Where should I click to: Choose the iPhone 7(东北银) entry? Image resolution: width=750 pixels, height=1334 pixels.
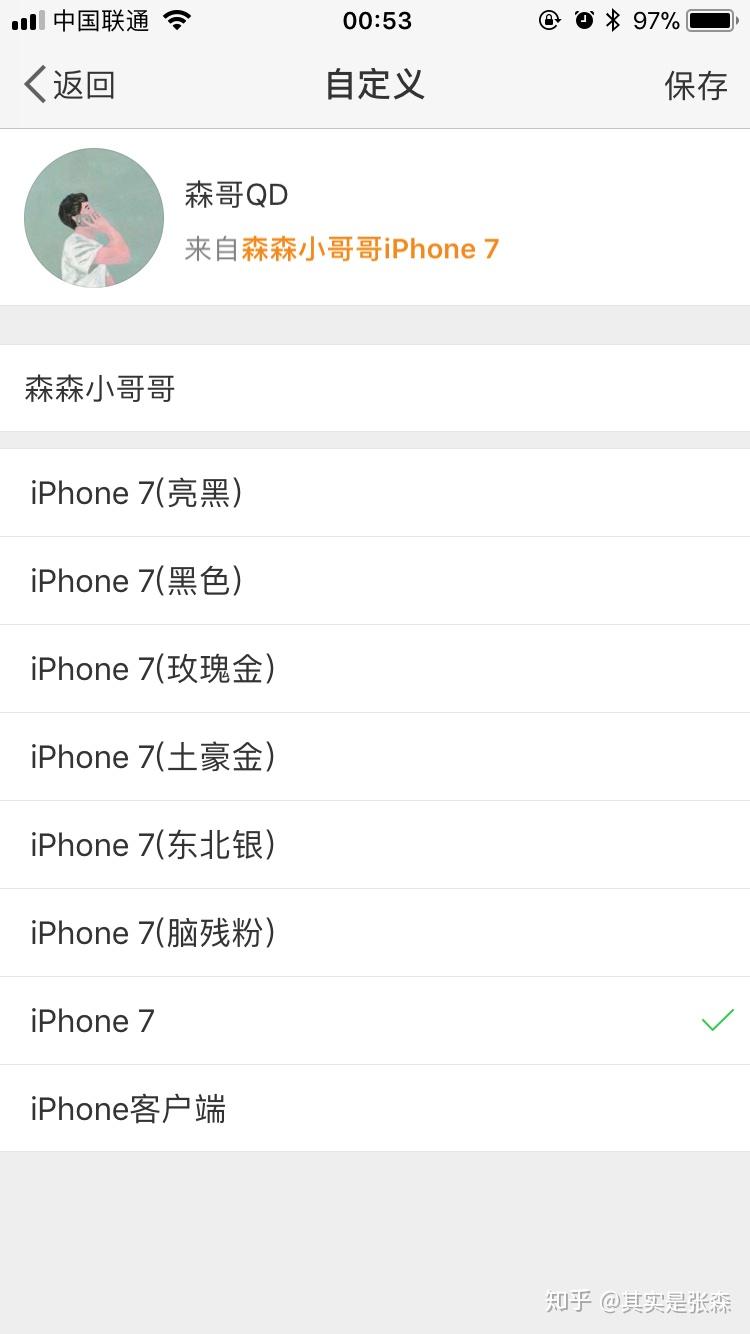(151, 844)
